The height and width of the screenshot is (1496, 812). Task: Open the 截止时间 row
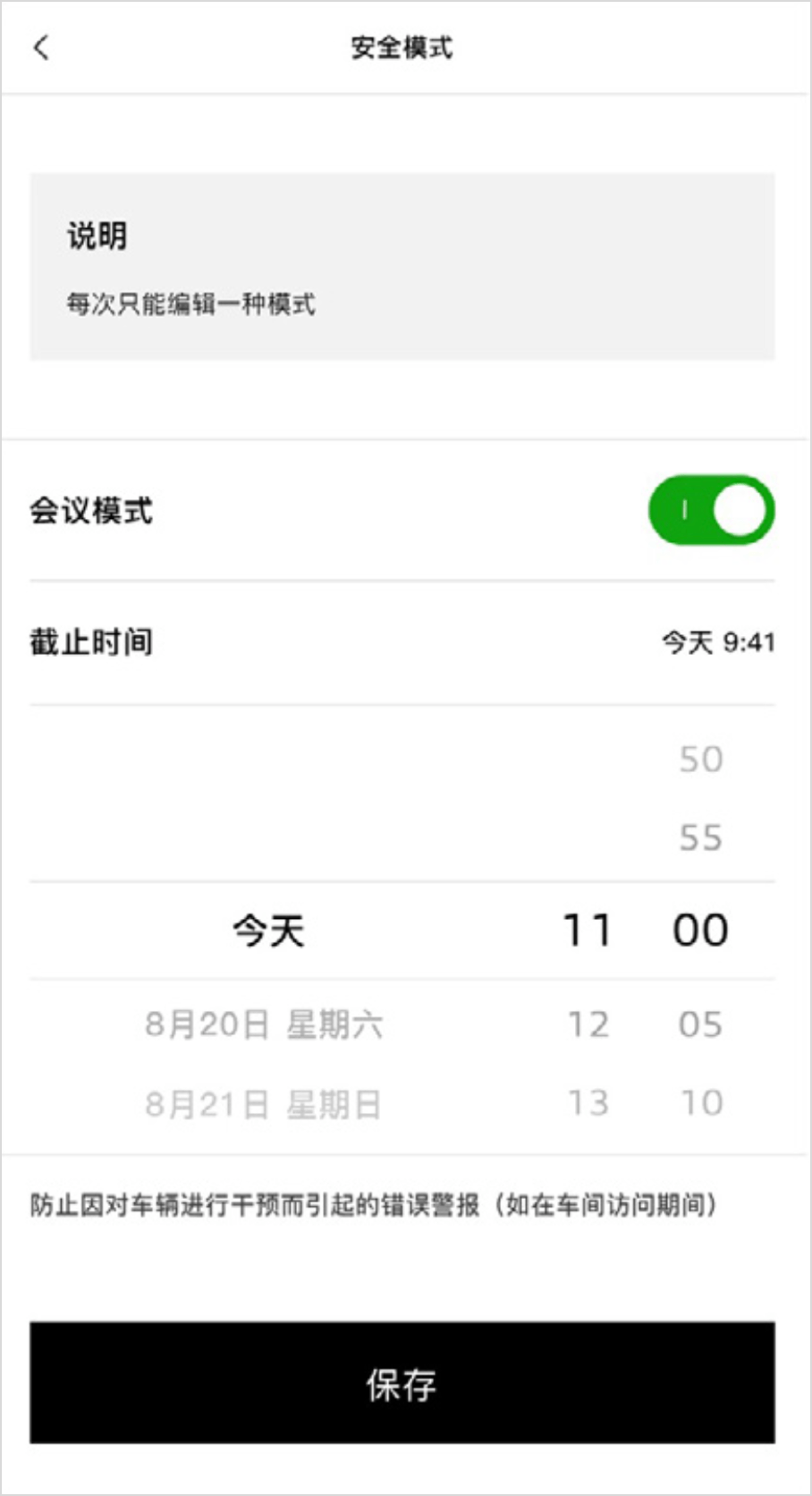tap(402, 642)
